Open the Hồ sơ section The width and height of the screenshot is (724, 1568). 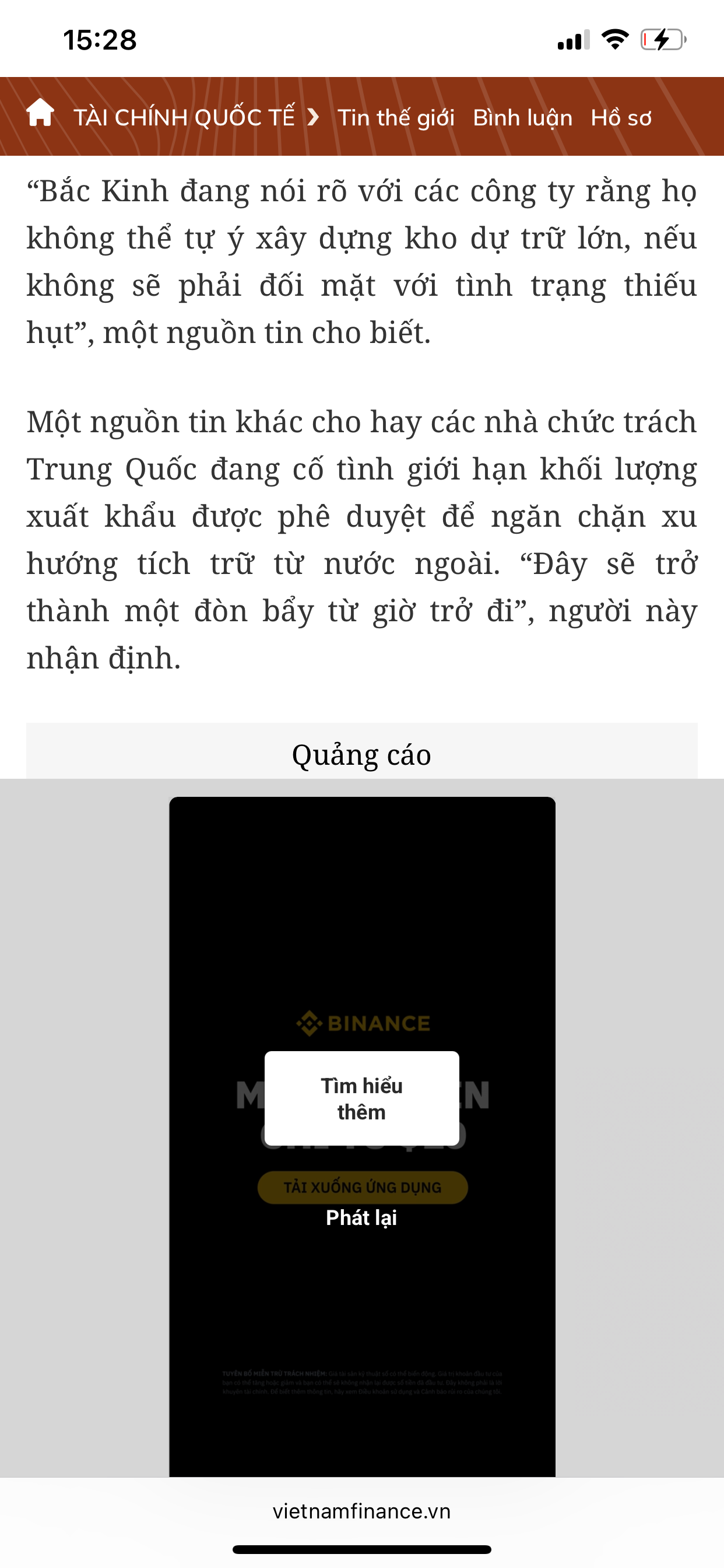coord(621,117)
